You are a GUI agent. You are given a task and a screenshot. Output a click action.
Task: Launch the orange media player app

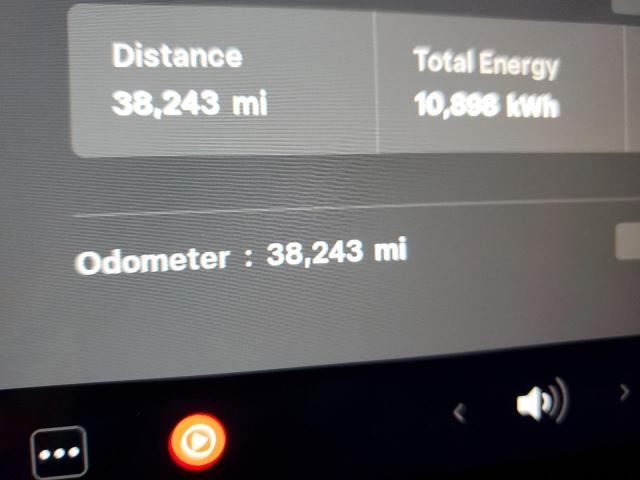coord(197,439)
